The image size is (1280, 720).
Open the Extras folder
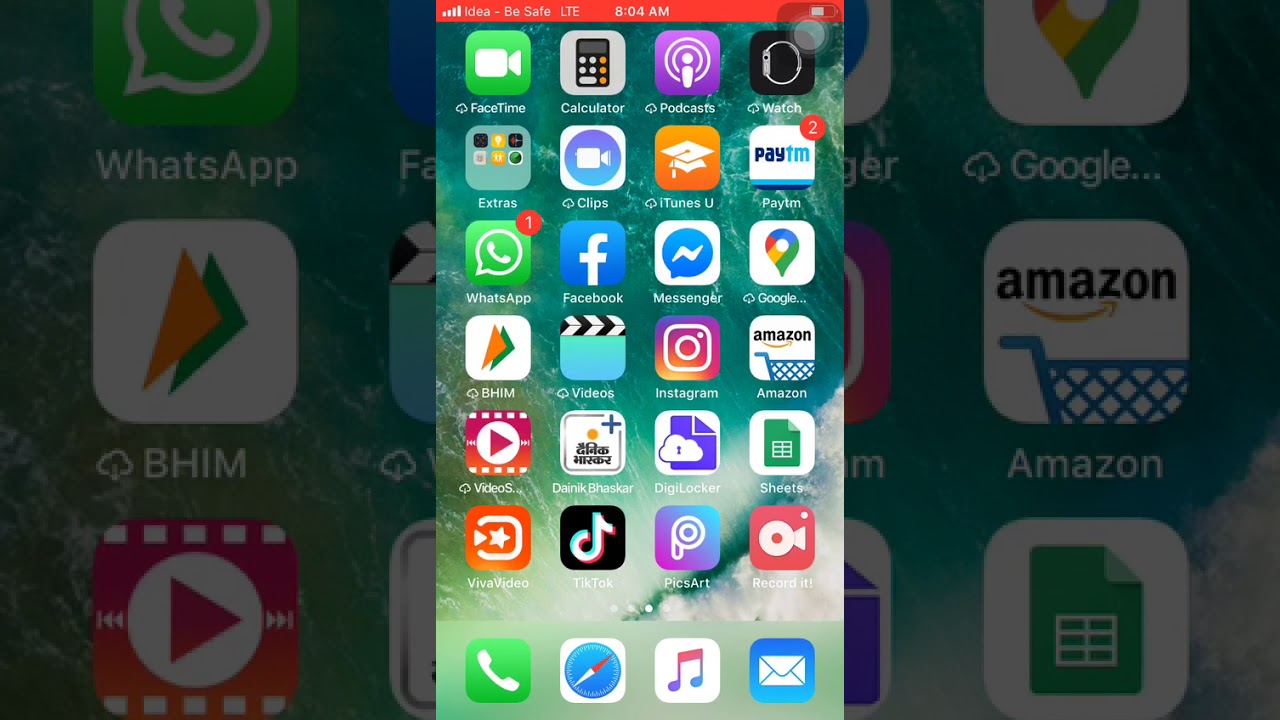coord(498,158)
